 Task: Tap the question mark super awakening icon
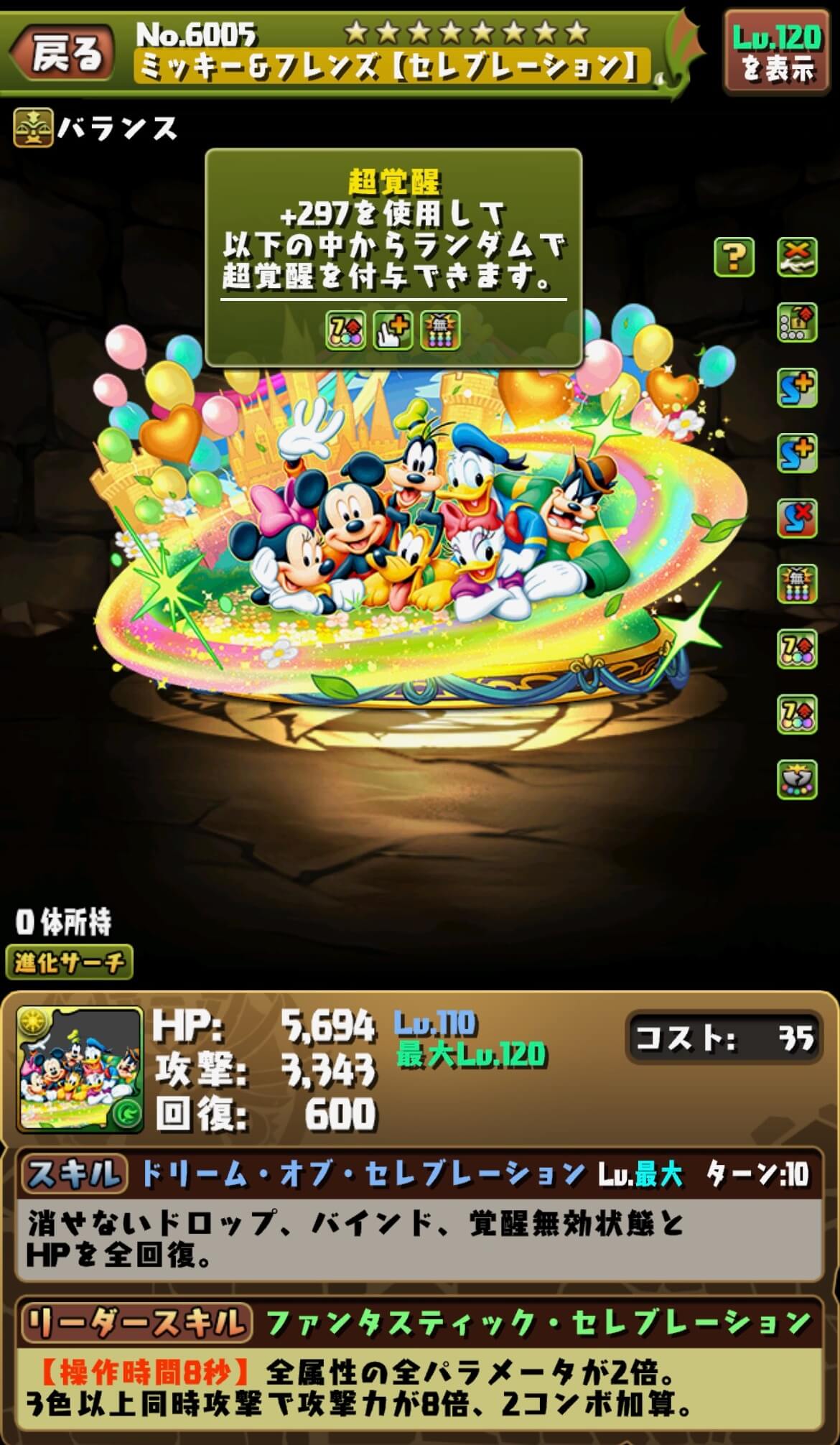(734, 256)
